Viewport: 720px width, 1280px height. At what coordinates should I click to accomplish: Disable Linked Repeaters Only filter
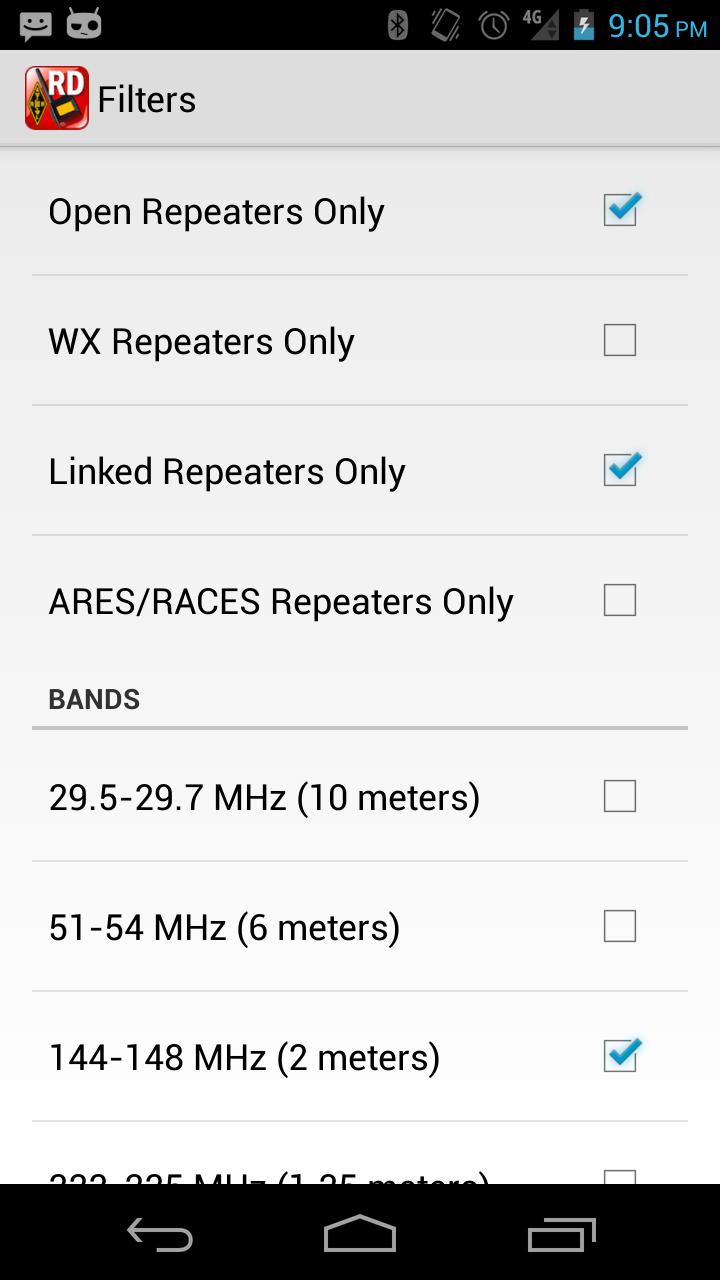click(x=620, y=470)
